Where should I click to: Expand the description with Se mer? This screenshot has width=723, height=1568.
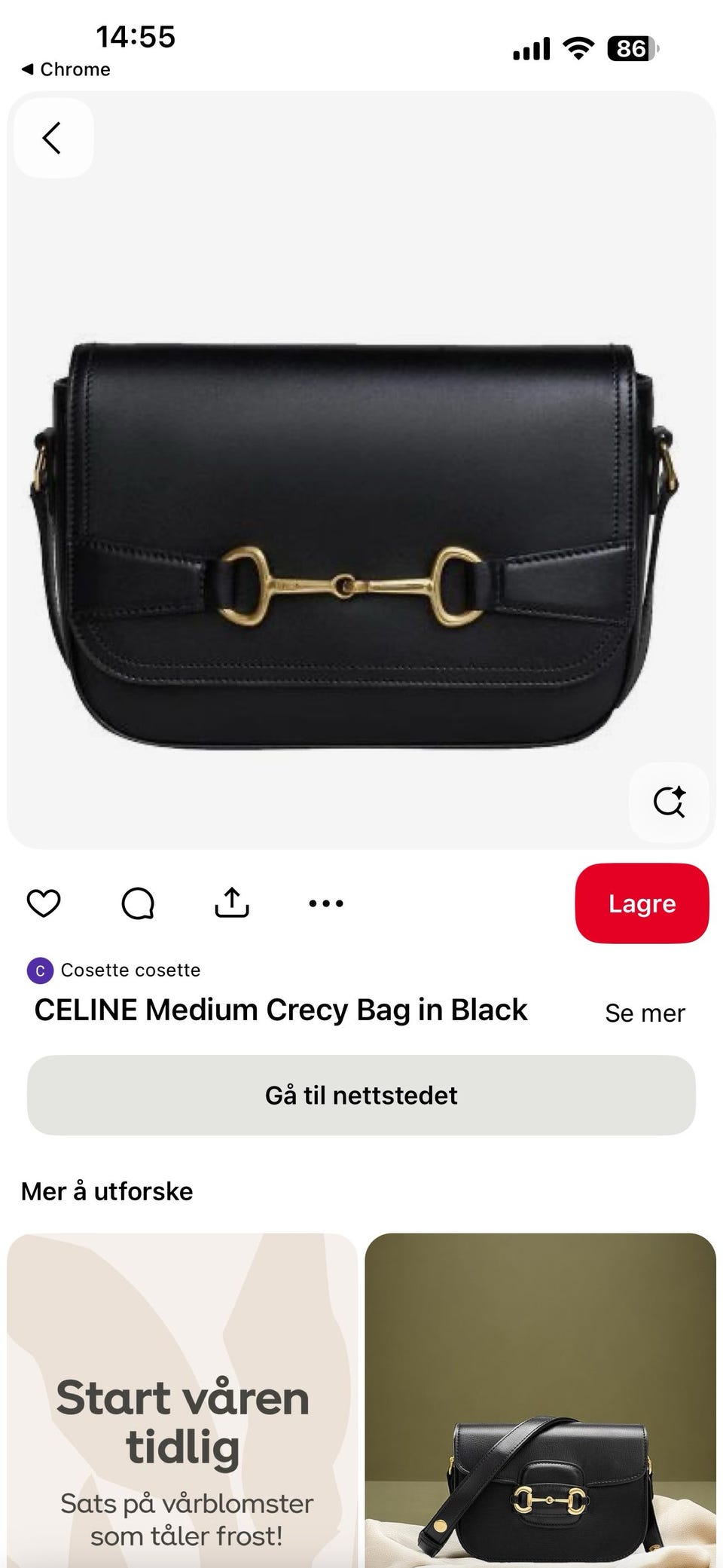tap(645, 1013)
